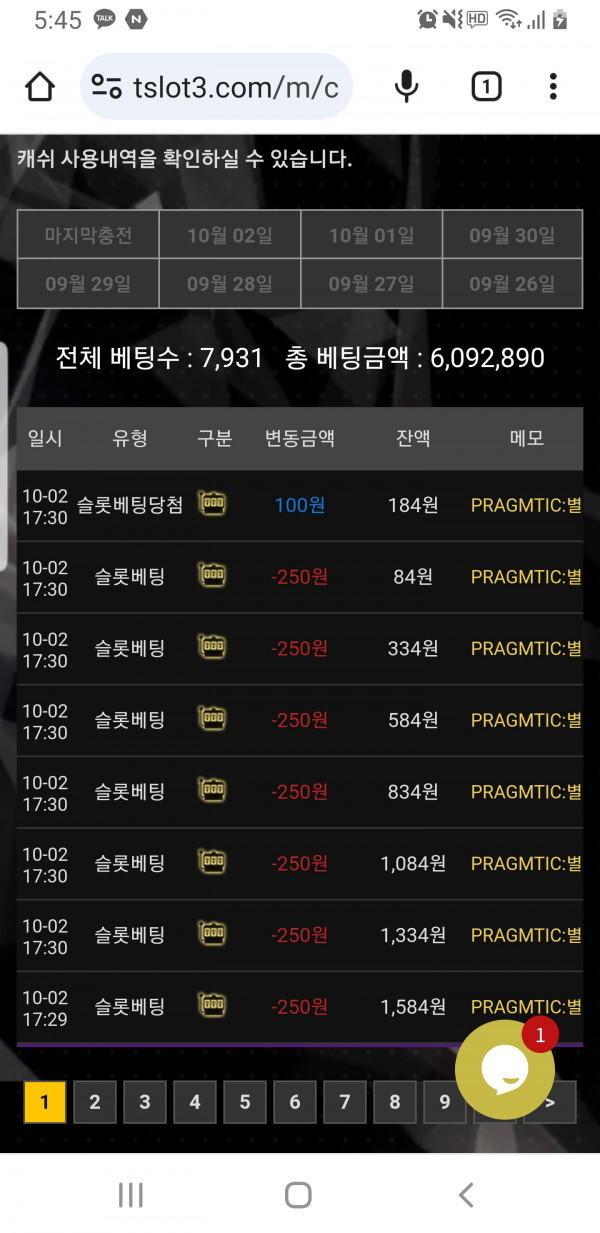The width and height of the screenshot is (600, 1233).
Task: Open the browser tab switcher
Action: [x=486, y=87]
